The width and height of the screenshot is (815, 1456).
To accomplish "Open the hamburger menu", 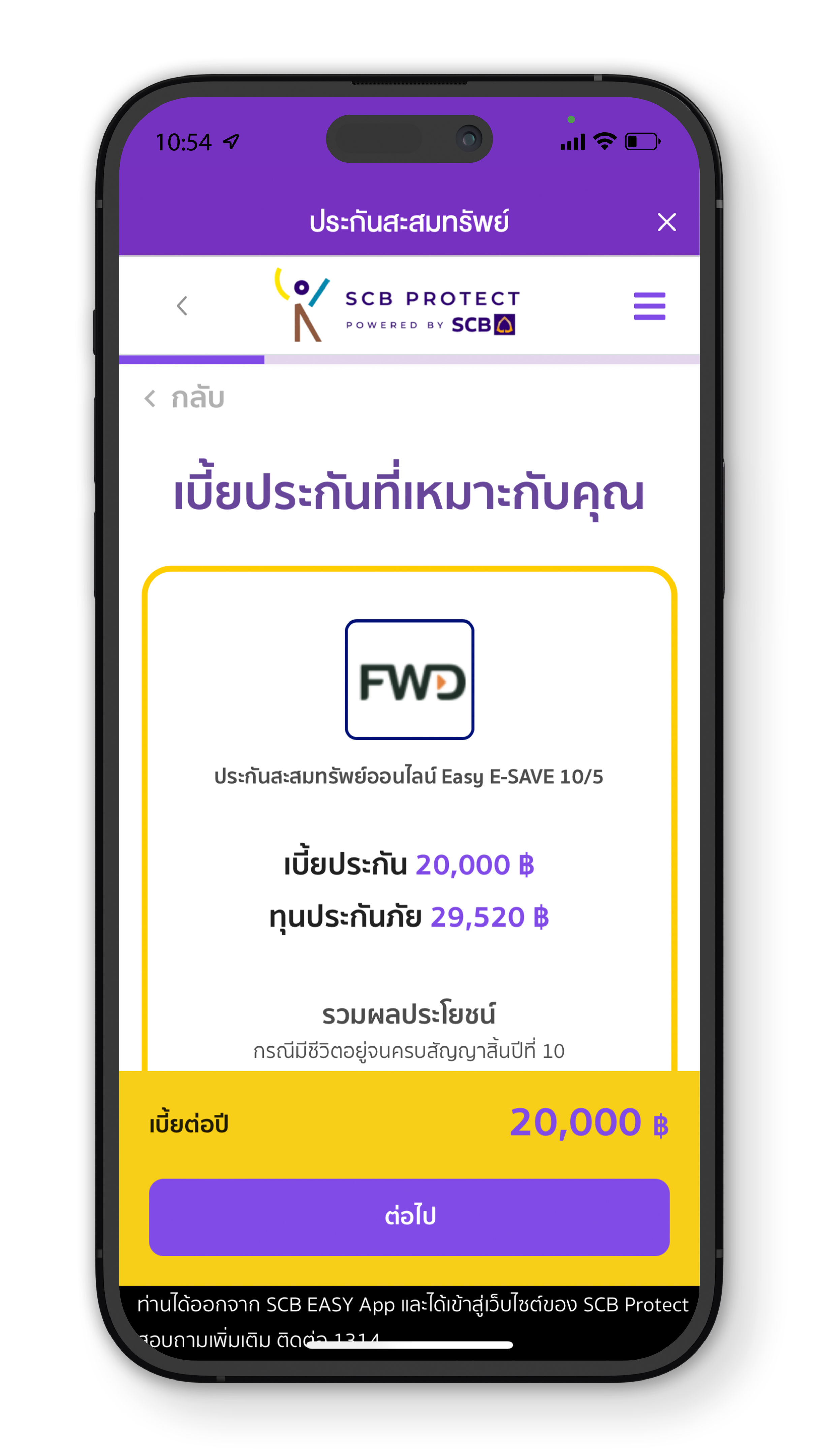I will tap(649, 306).
